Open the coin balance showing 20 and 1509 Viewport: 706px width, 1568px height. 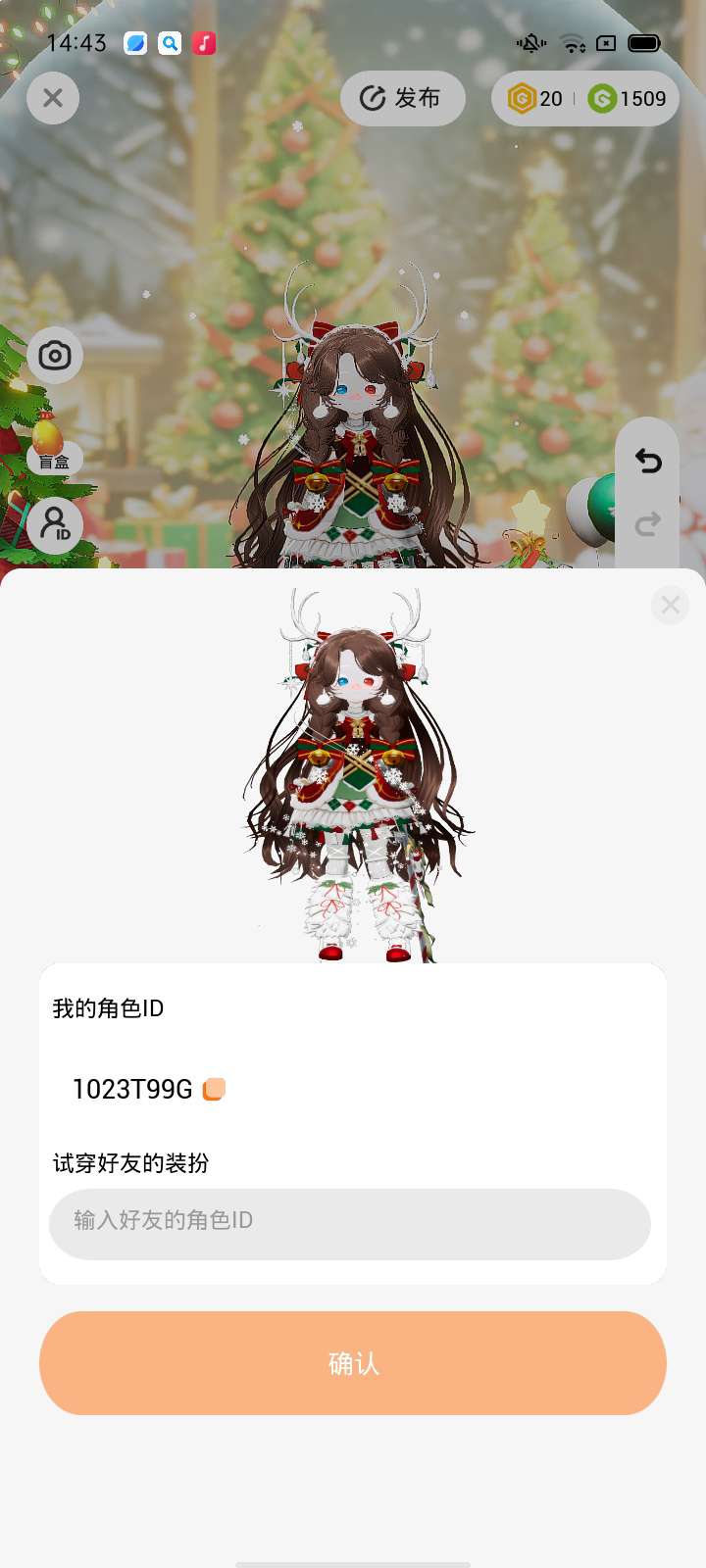point(585,98)
